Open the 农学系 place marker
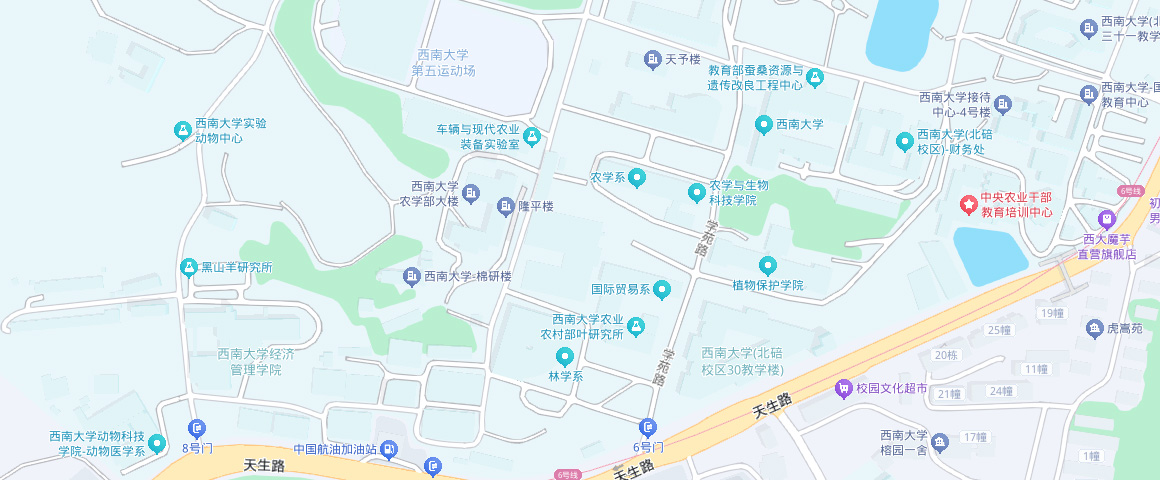 637,178
